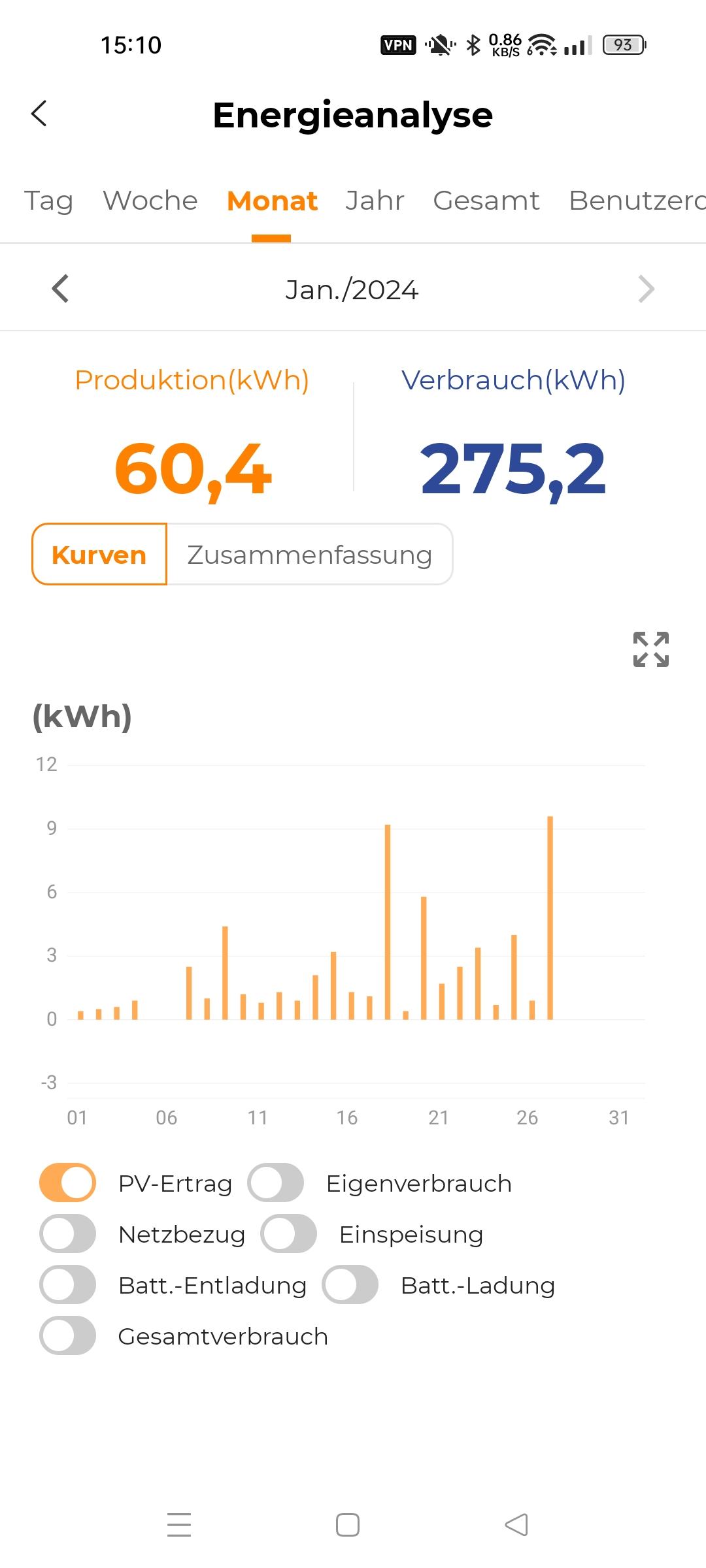Disable the PV-Ertrag curve

point(68,1183)
